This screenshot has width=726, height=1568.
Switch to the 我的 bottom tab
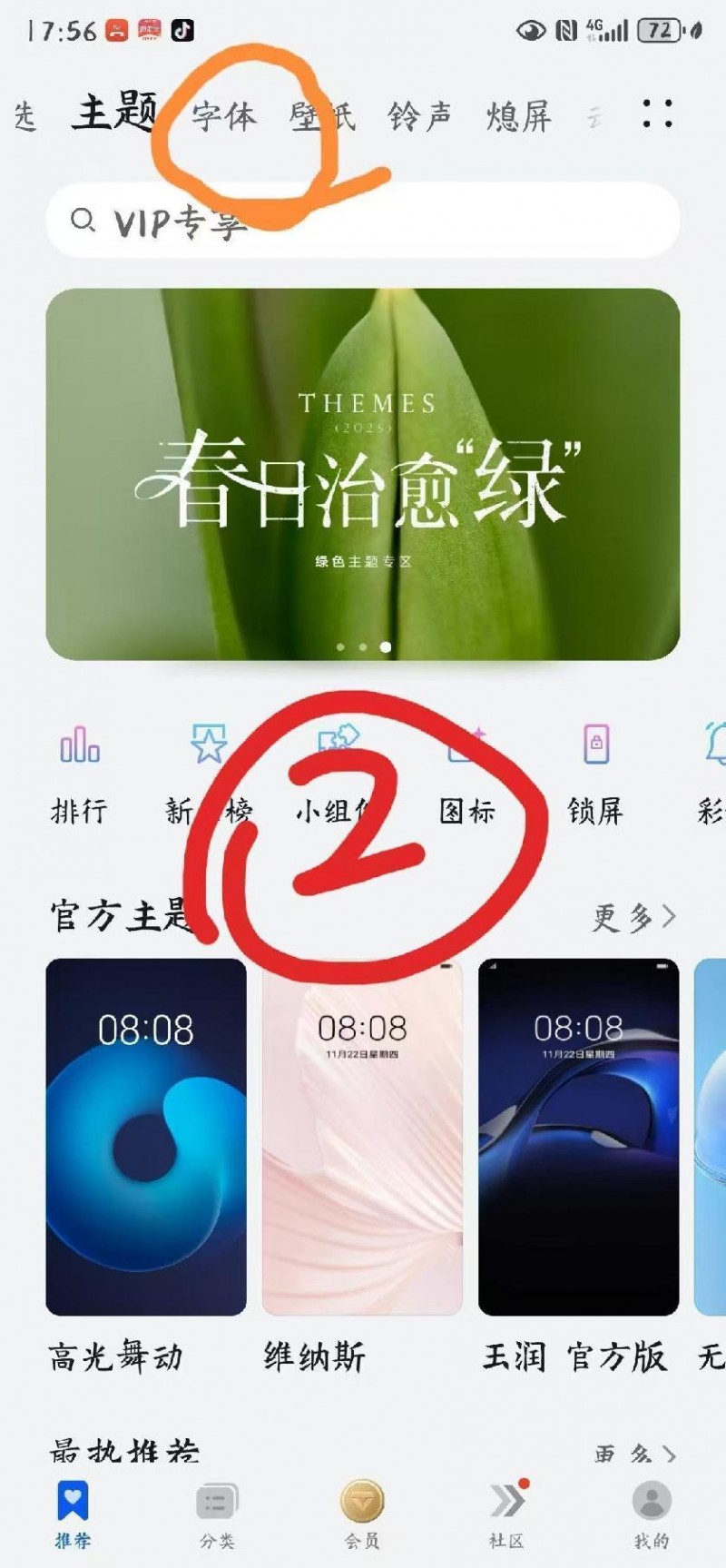coord(652,1518)
